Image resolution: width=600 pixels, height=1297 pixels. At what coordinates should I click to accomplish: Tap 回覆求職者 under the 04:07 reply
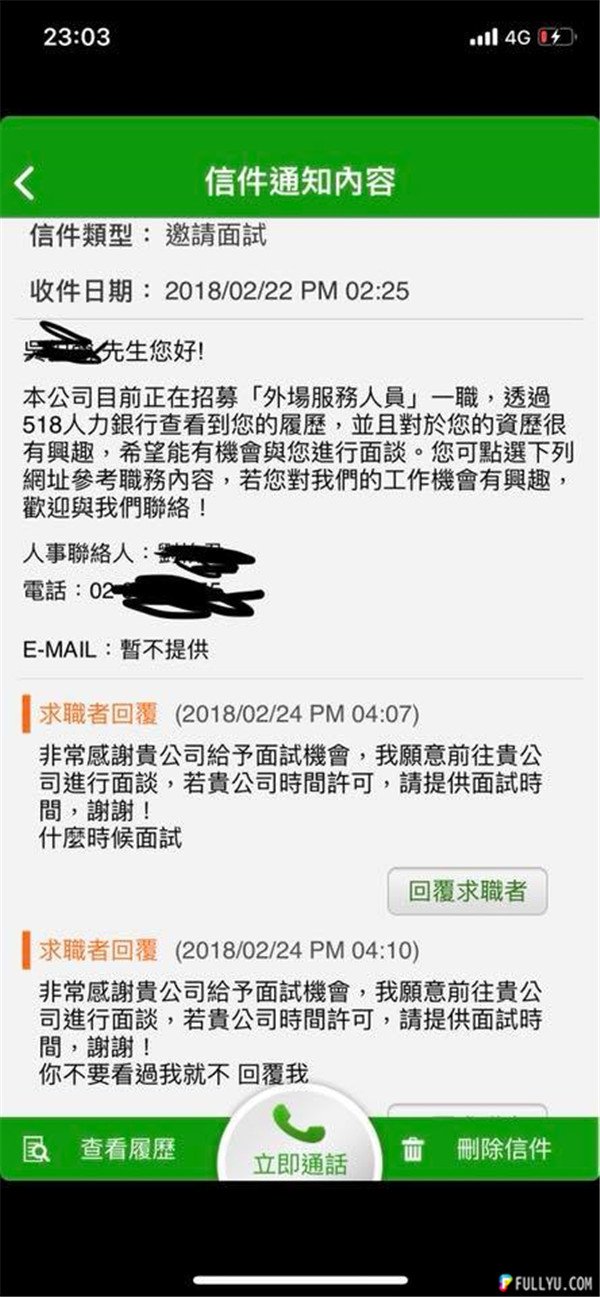coord(467,891)
